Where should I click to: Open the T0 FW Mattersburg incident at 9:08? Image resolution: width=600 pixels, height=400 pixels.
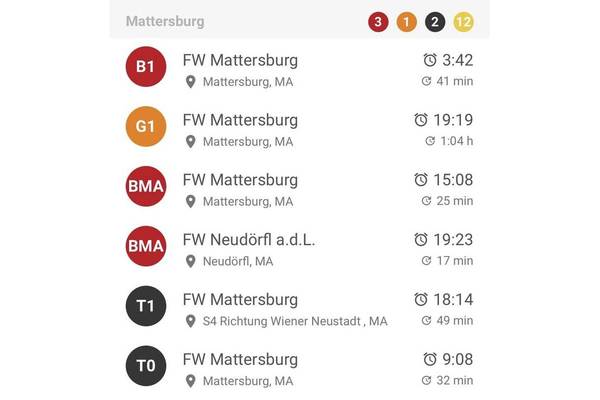(x=300, y=369)
